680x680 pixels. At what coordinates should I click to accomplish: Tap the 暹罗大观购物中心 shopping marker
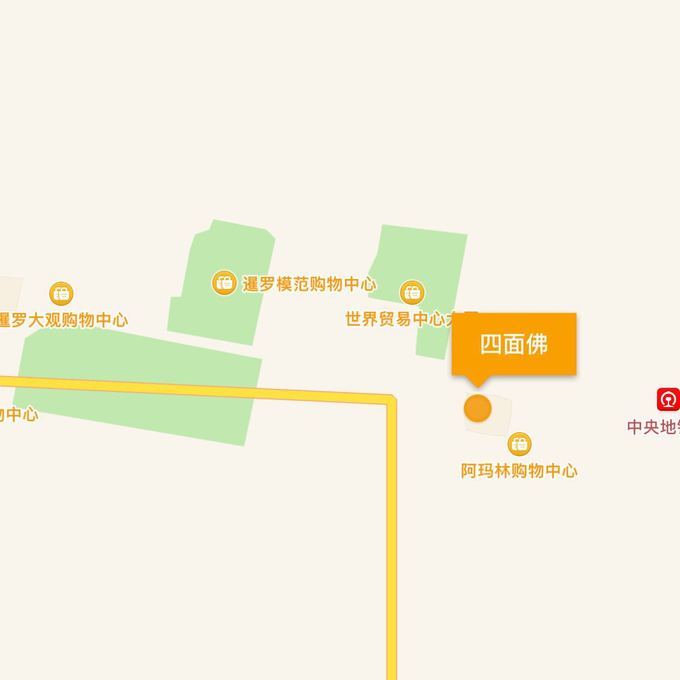coord(61,294)
